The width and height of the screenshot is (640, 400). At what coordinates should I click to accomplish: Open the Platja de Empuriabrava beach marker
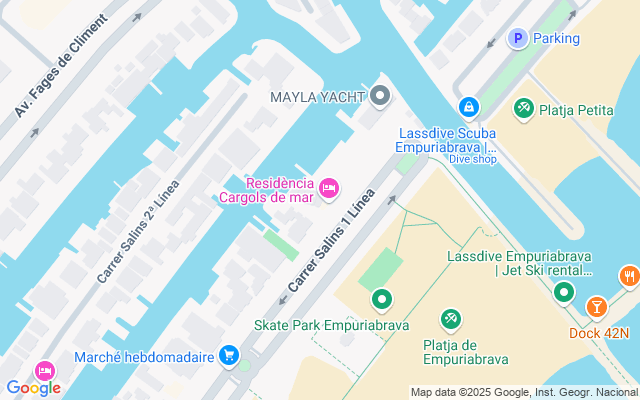(451, 320)
